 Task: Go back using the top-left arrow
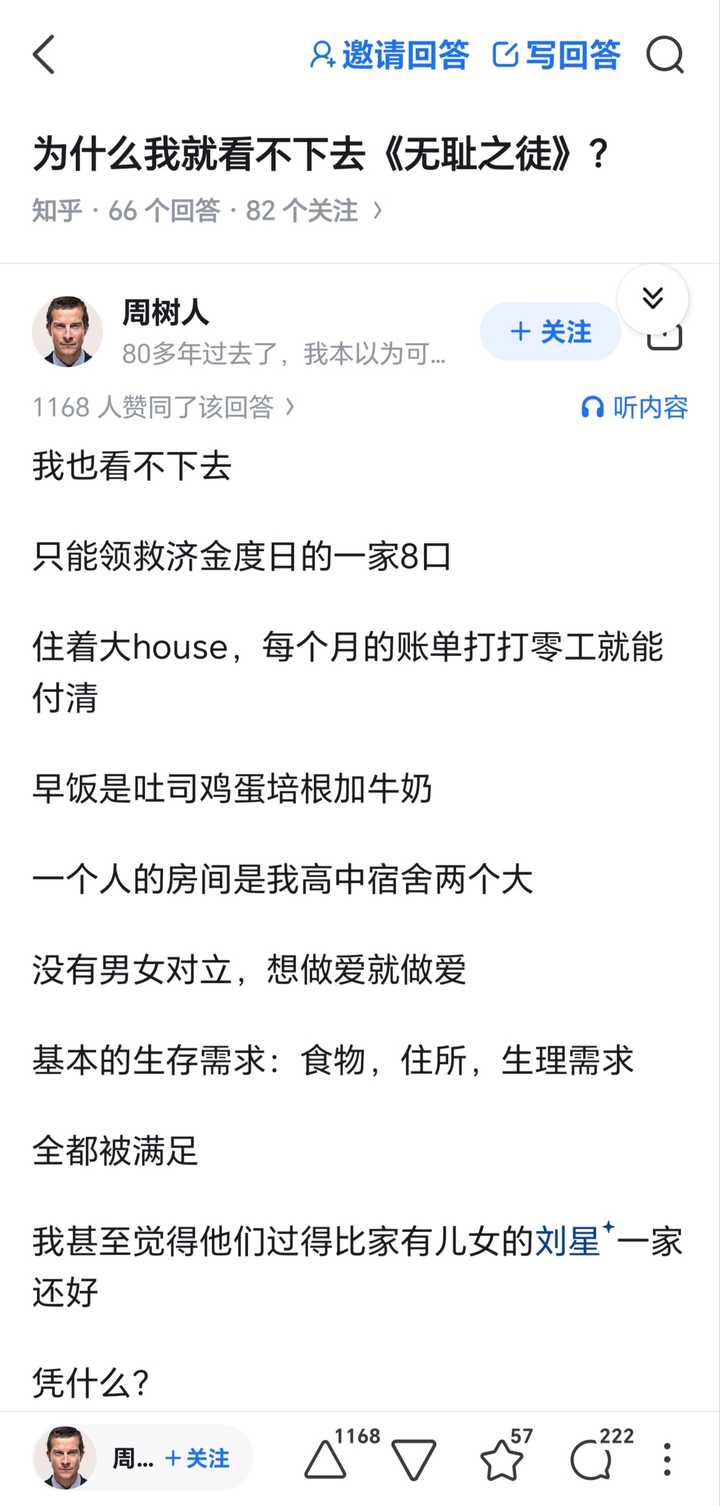pos(44,55)
